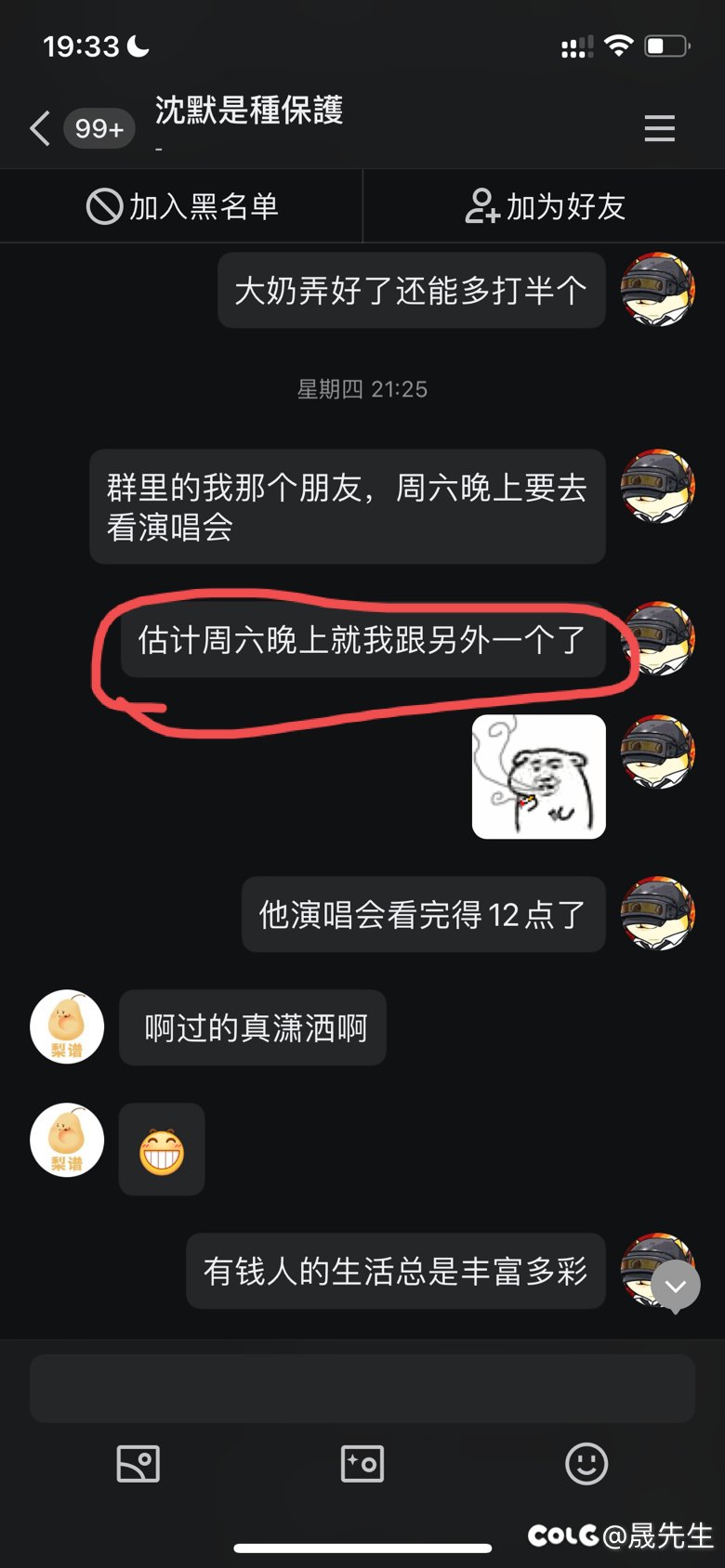The width and height of the screenshot is (725, 1568).
Task: Go back to the message list
Action: tap(39, 128)
